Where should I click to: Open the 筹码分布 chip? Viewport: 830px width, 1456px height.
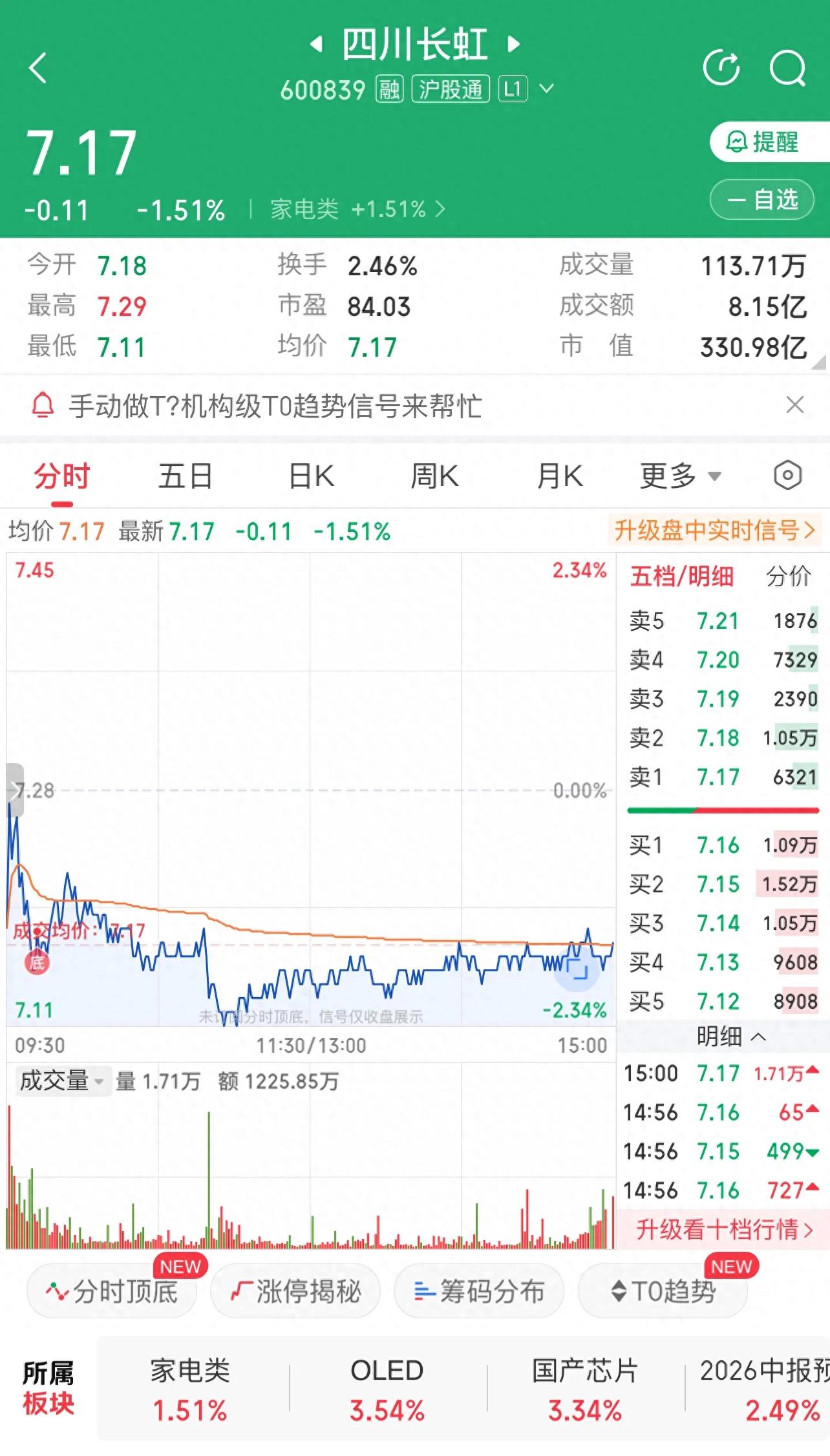click(479, 1291)
